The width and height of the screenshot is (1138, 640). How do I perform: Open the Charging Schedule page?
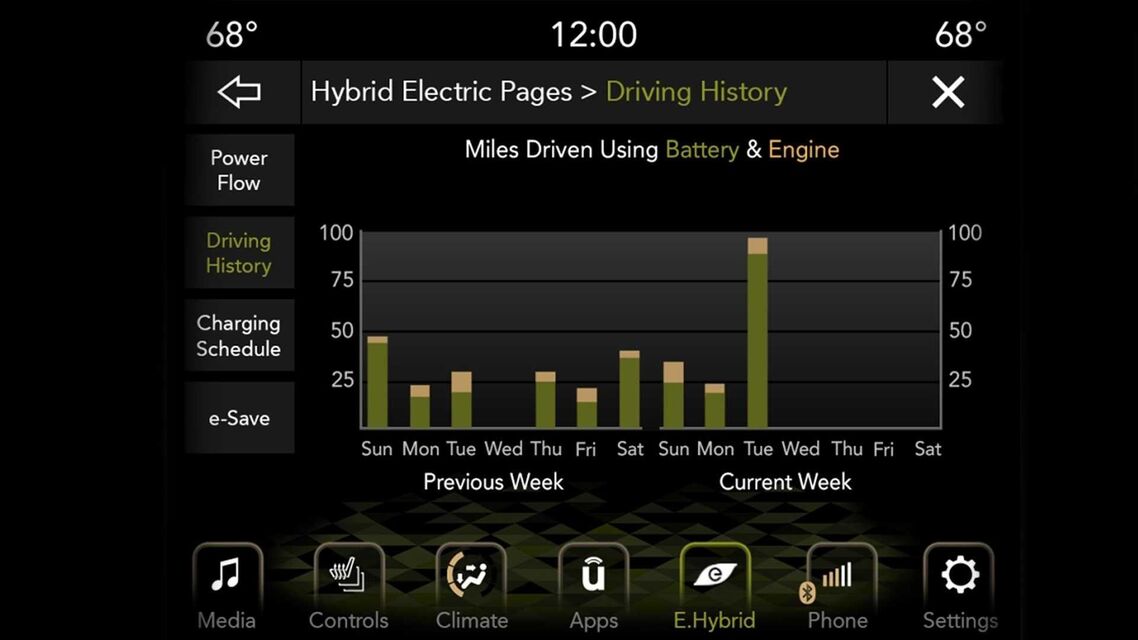pos(239,336)
